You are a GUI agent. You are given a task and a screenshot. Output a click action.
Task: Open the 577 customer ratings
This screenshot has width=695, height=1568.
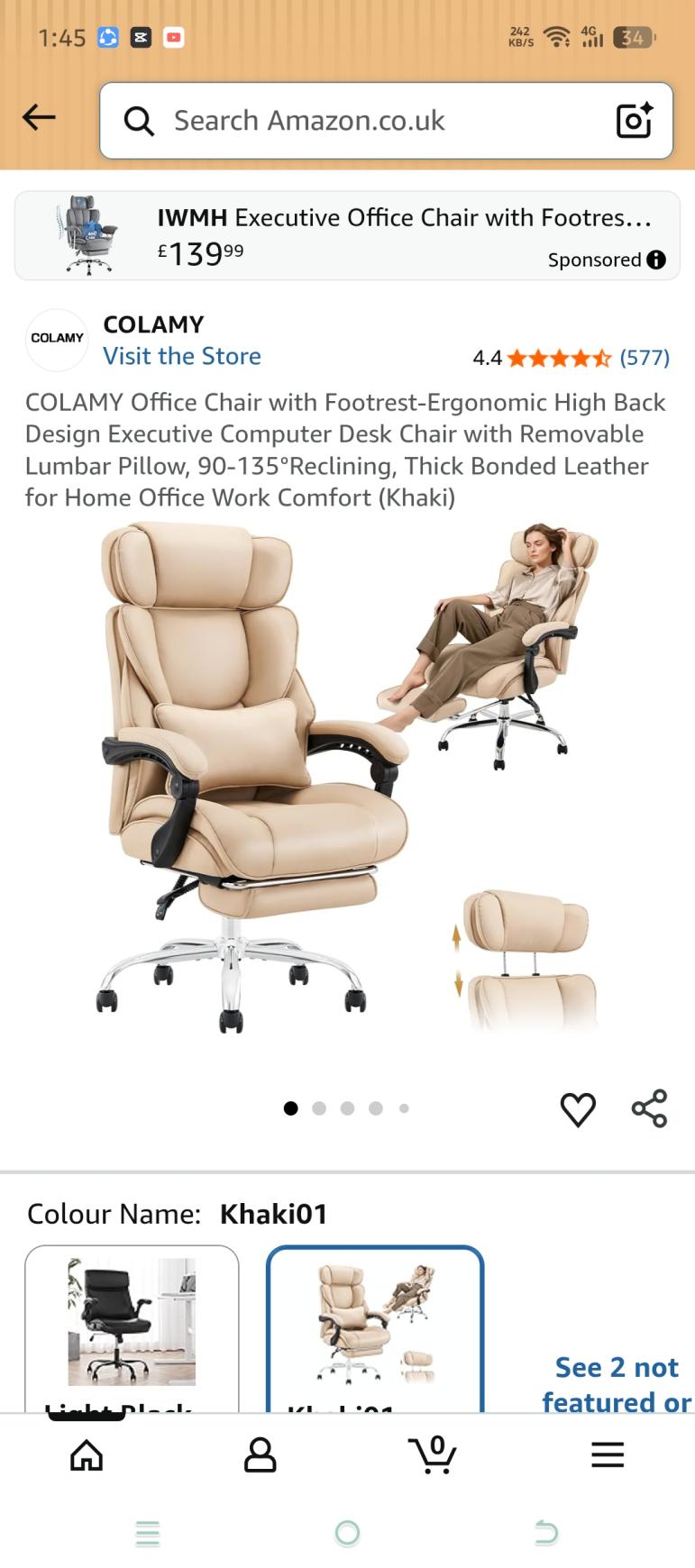pyautogui.click(x=644, y=358)
